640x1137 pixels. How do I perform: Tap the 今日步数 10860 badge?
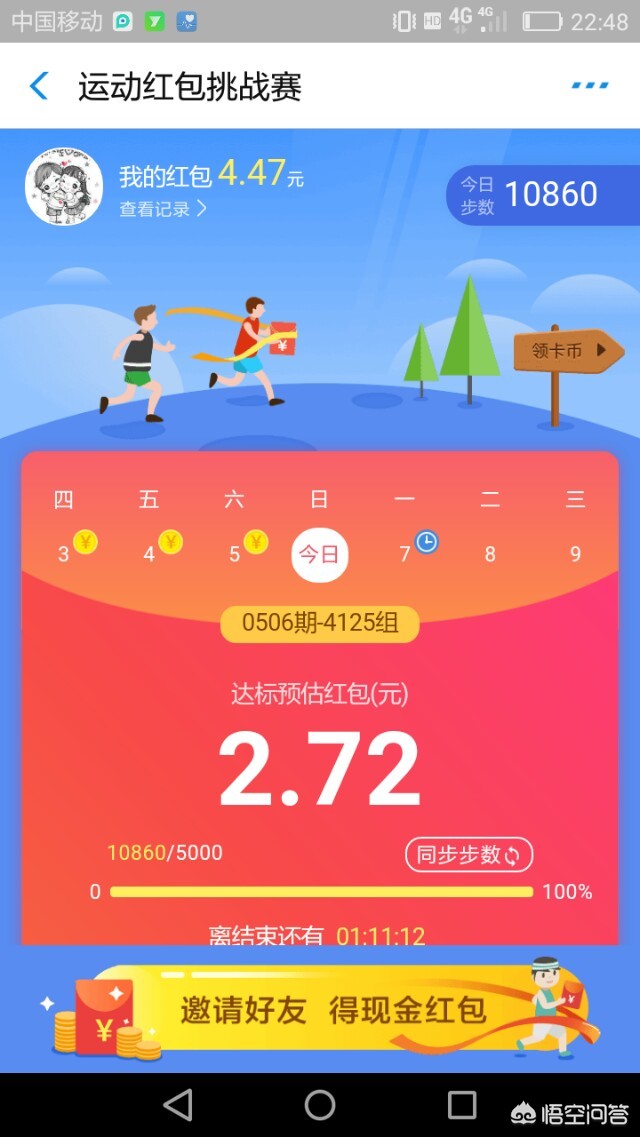pos(543,195)
